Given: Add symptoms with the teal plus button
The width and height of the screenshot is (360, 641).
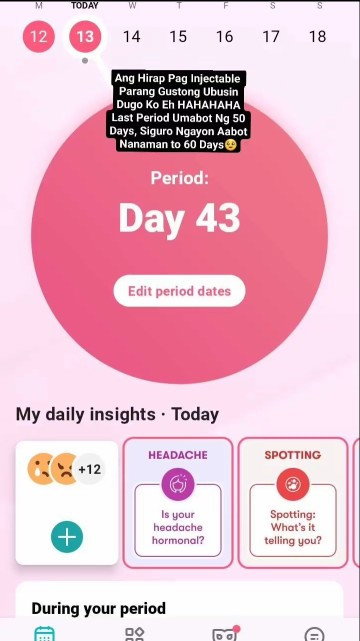Looking at the screenshot, I should click(67, 537).
